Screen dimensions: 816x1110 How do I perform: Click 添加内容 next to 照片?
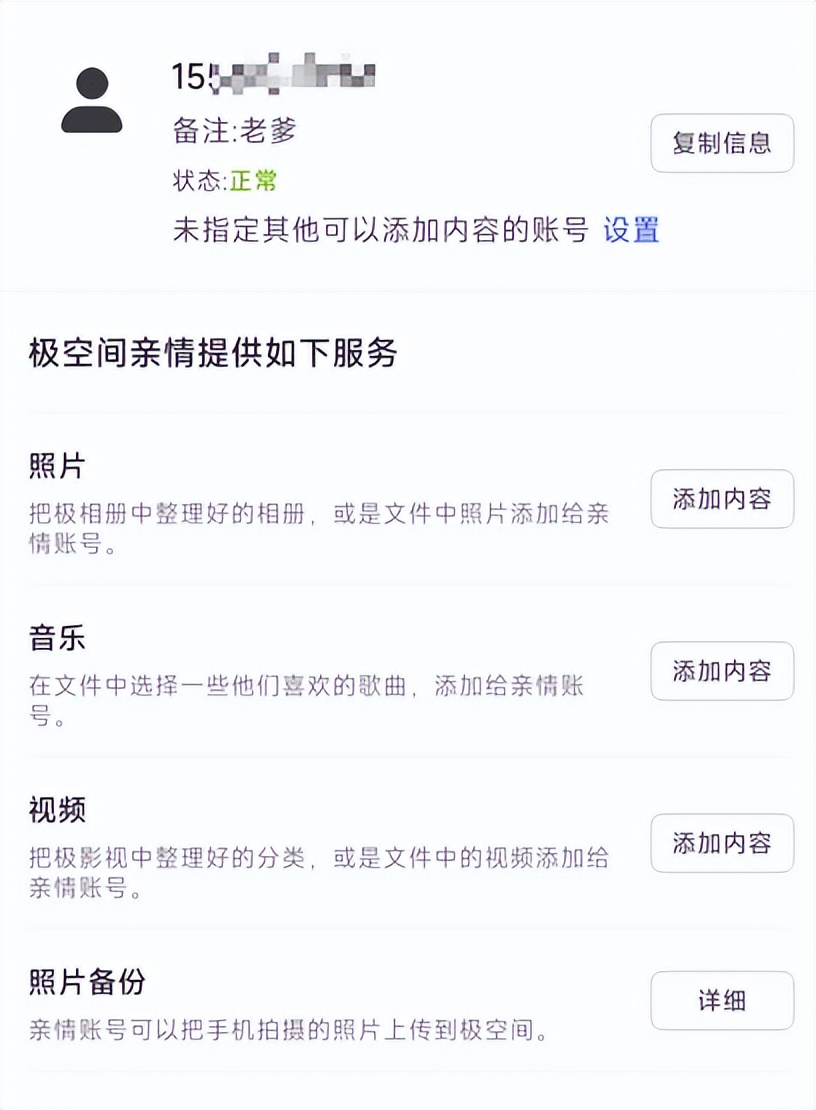722,499
